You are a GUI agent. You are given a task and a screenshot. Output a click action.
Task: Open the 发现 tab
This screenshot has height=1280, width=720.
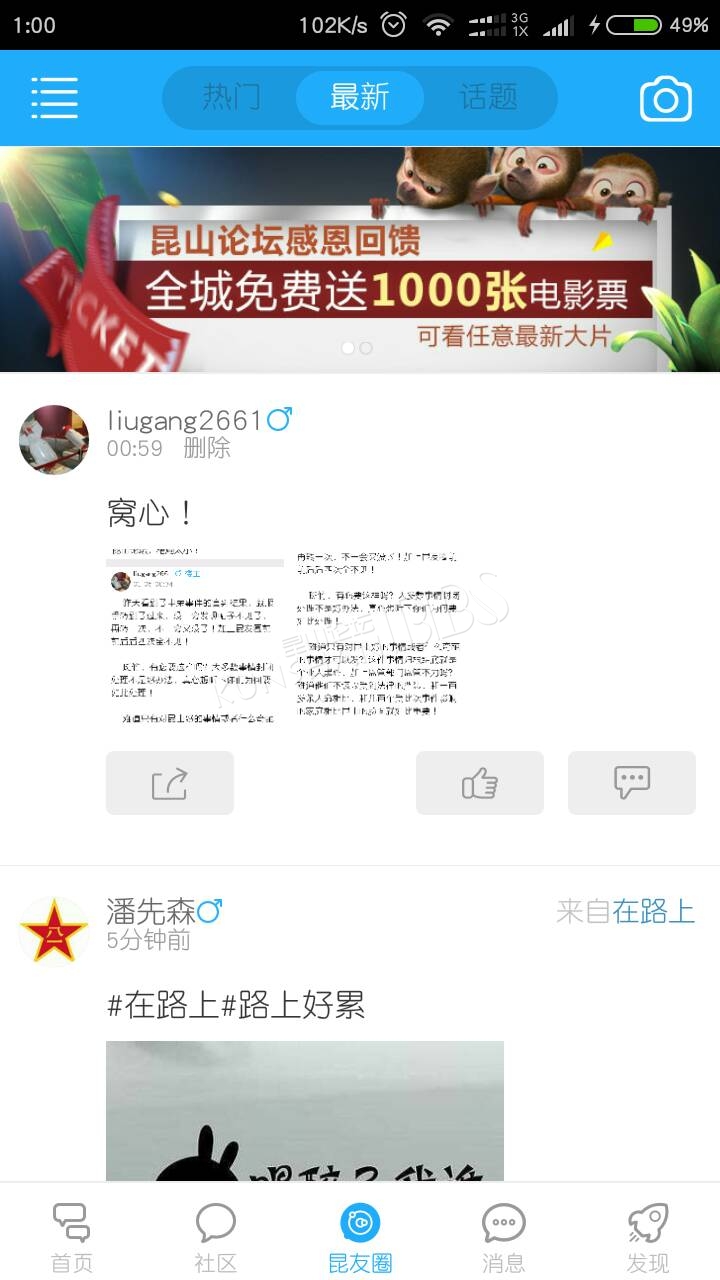(648, 1238)
